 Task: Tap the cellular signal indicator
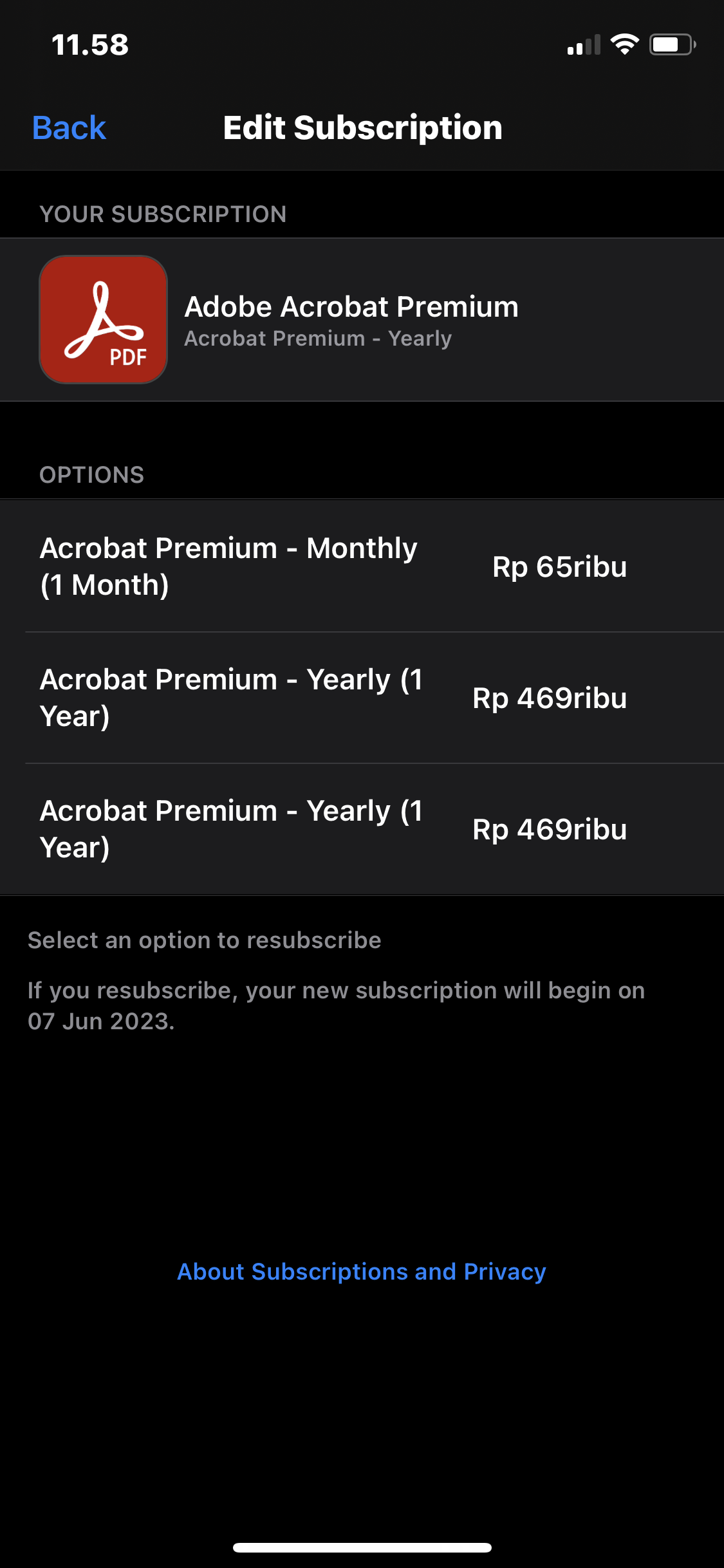(584, 44)
